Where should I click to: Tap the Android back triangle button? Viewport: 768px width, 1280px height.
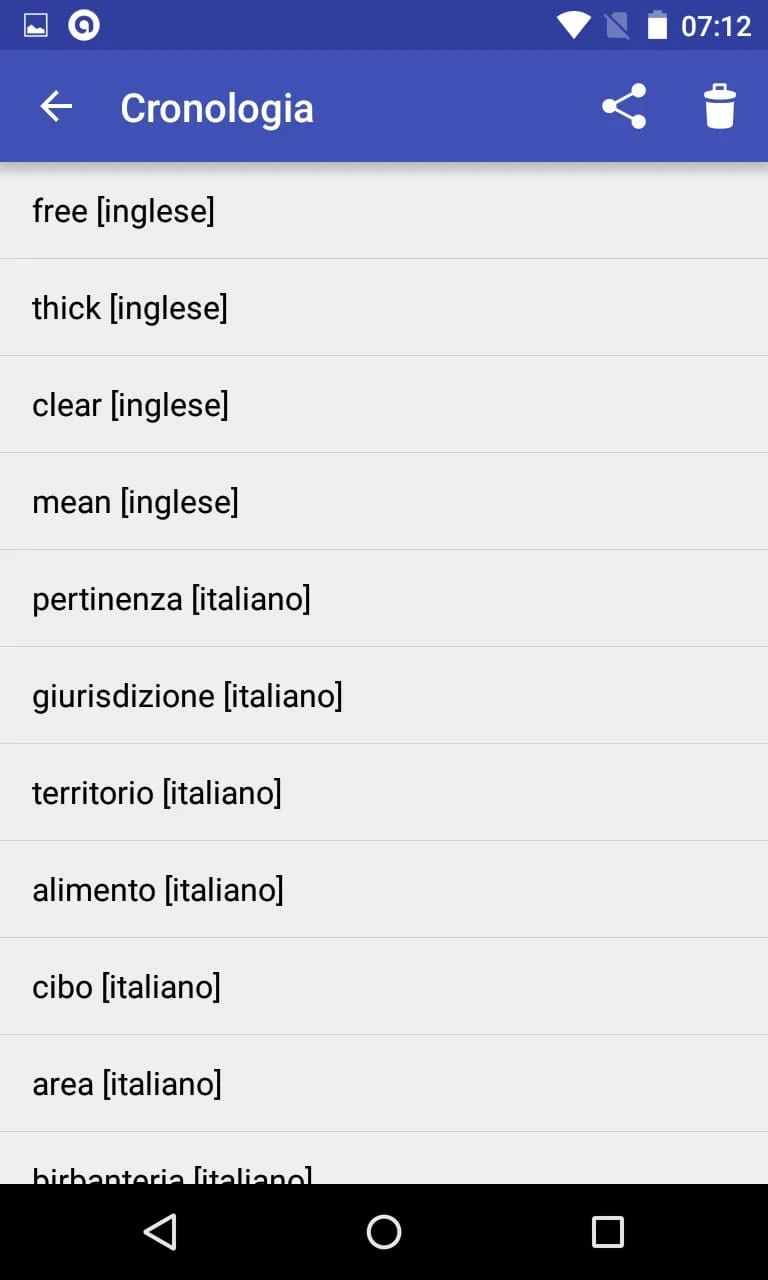tap(159, 1231)
